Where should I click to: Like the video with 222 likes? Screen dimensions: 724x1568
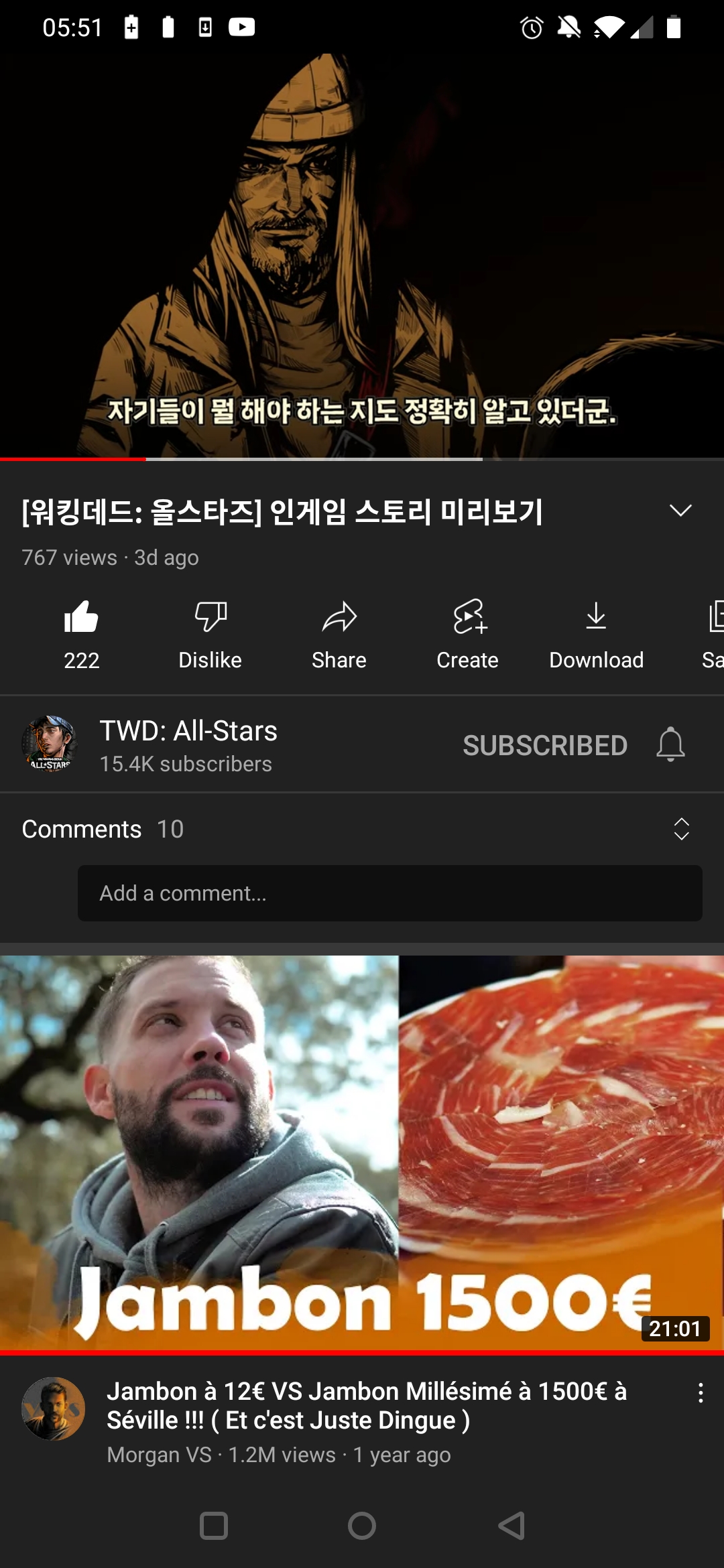coord(81,633)
